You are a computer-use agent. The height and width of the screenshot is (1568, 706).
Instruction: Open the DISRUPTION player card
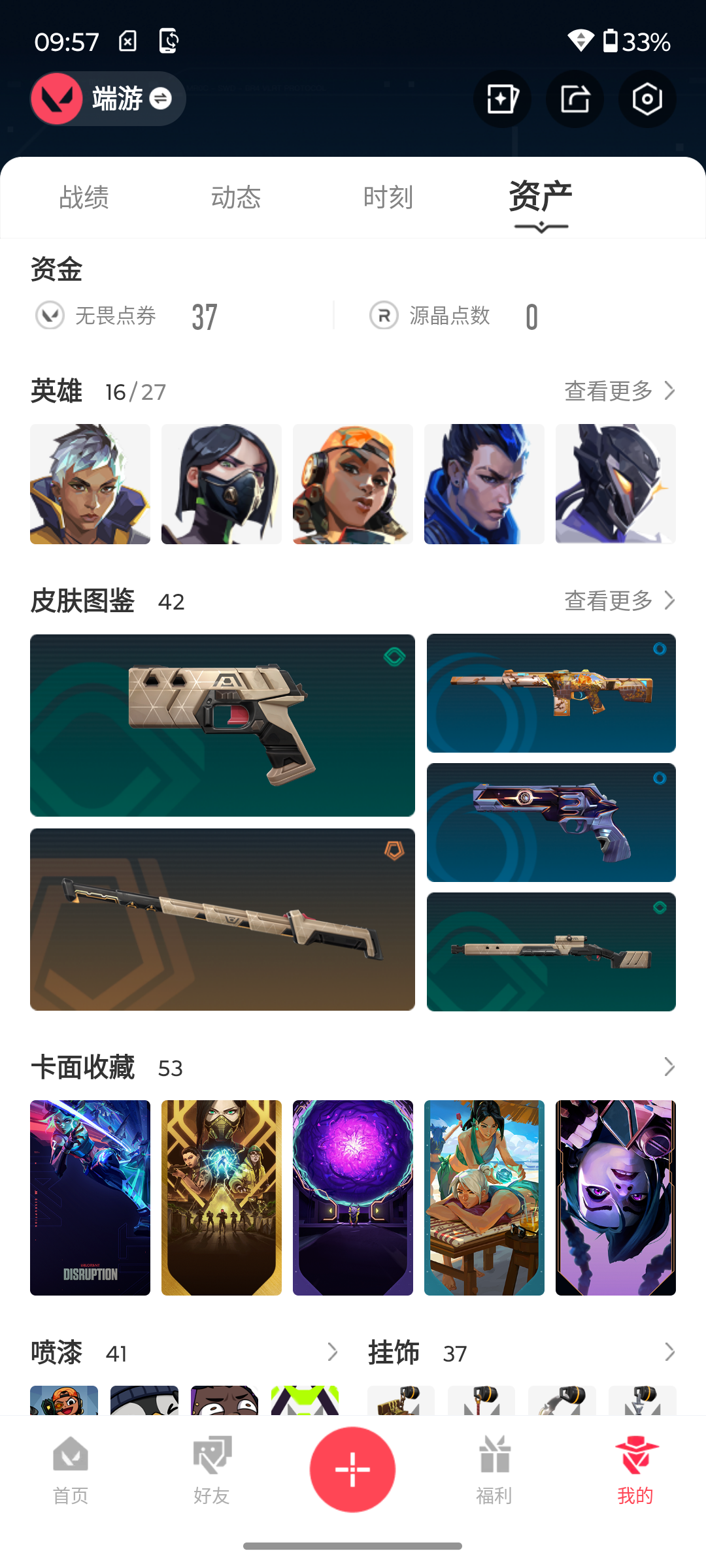tap(90, 1198)
